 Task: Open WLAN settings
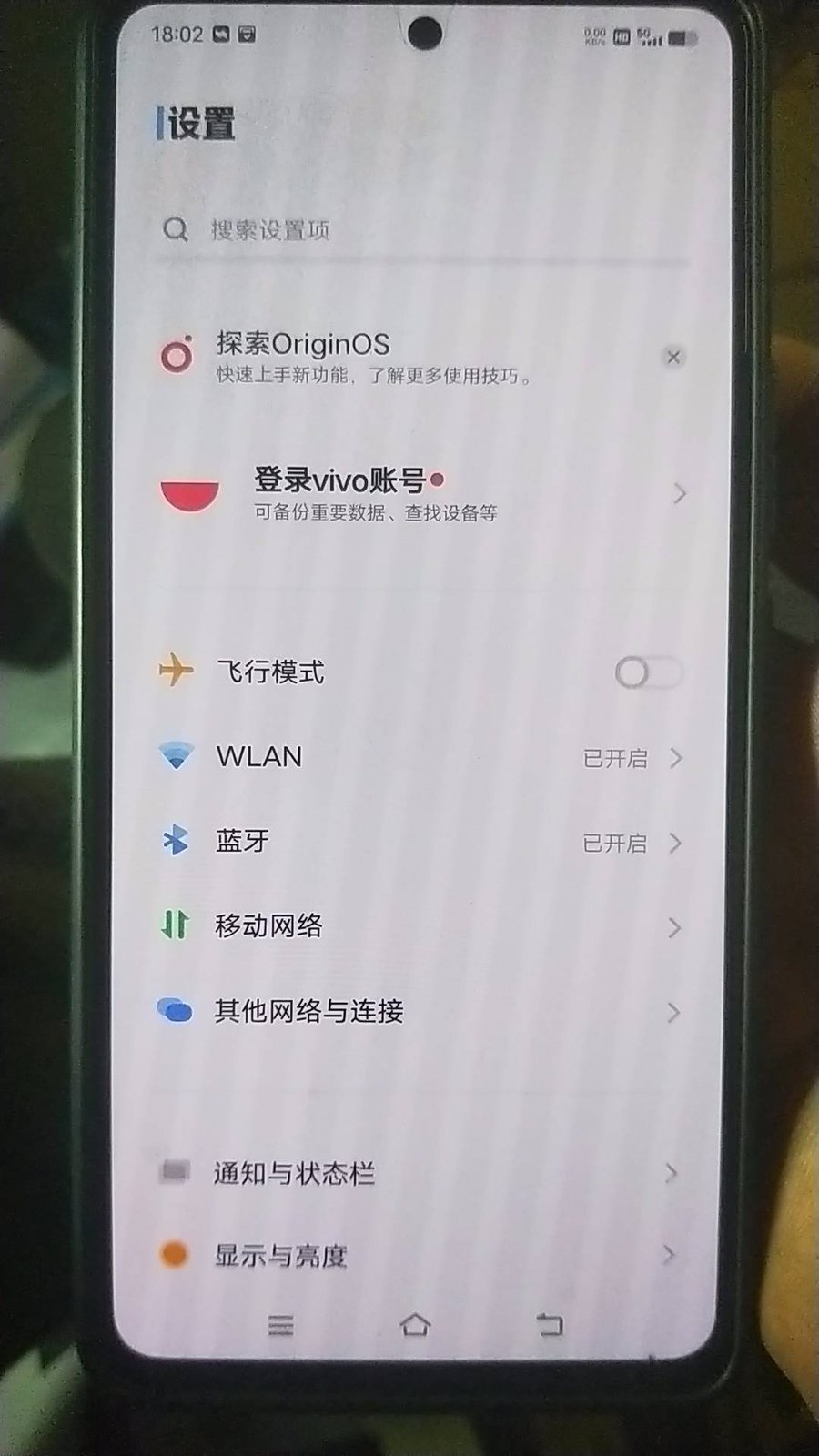419,757
